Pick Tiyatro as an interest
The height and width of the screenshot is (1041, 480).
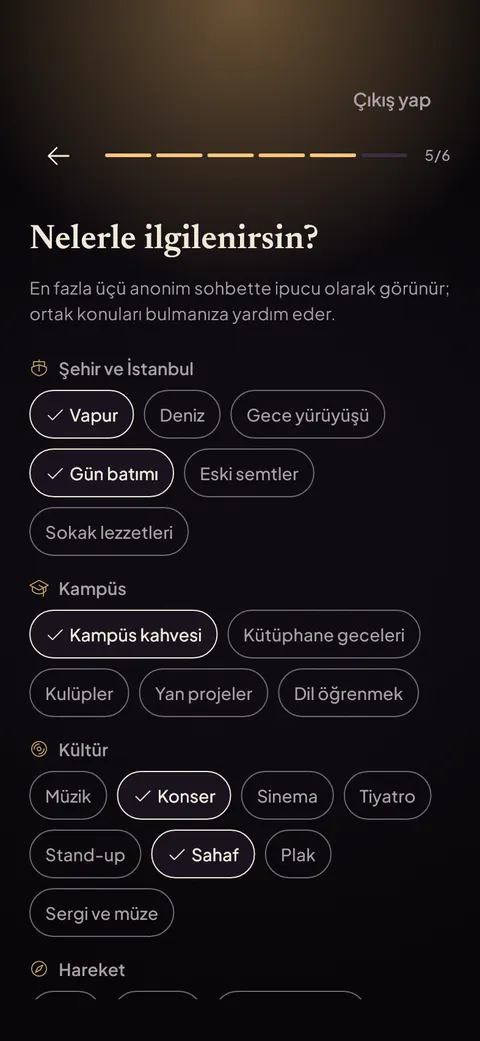[388, 796]
